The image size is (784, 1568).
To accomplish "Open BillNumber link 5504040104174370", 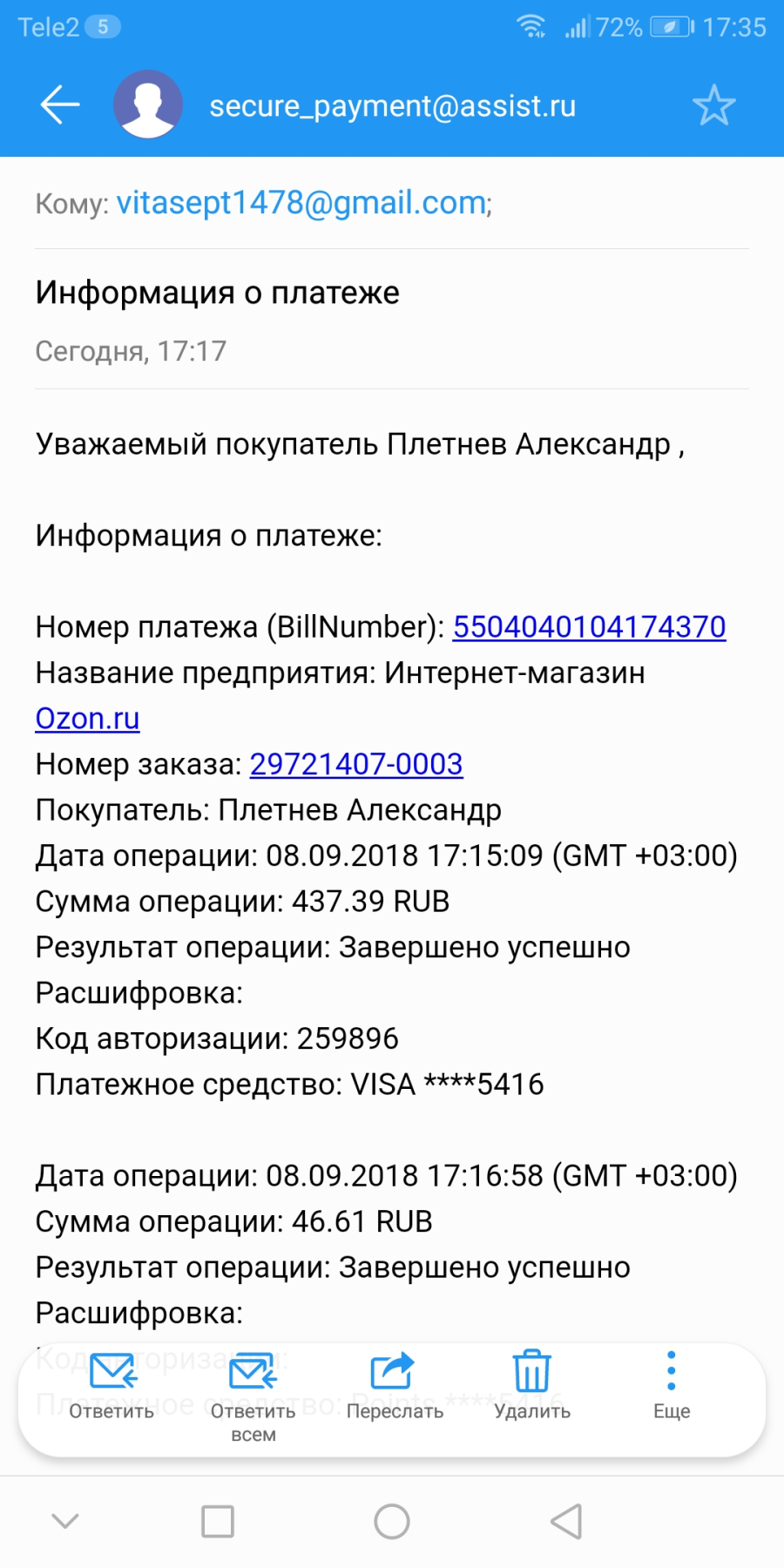I will pyautogui.click(x=589, y=627).
